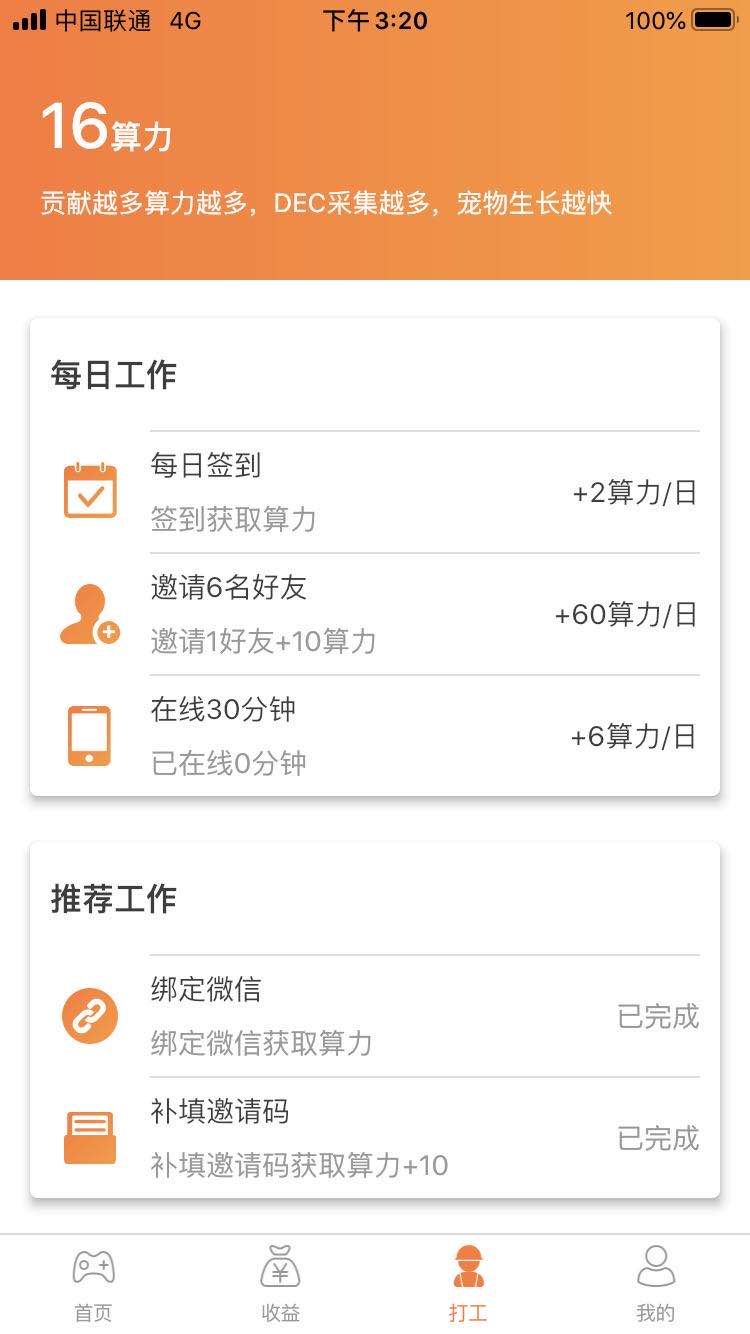Viewport: 750px width, 1334px height.
Task: Click the person icon for 我的
Action: point(657,1268)
